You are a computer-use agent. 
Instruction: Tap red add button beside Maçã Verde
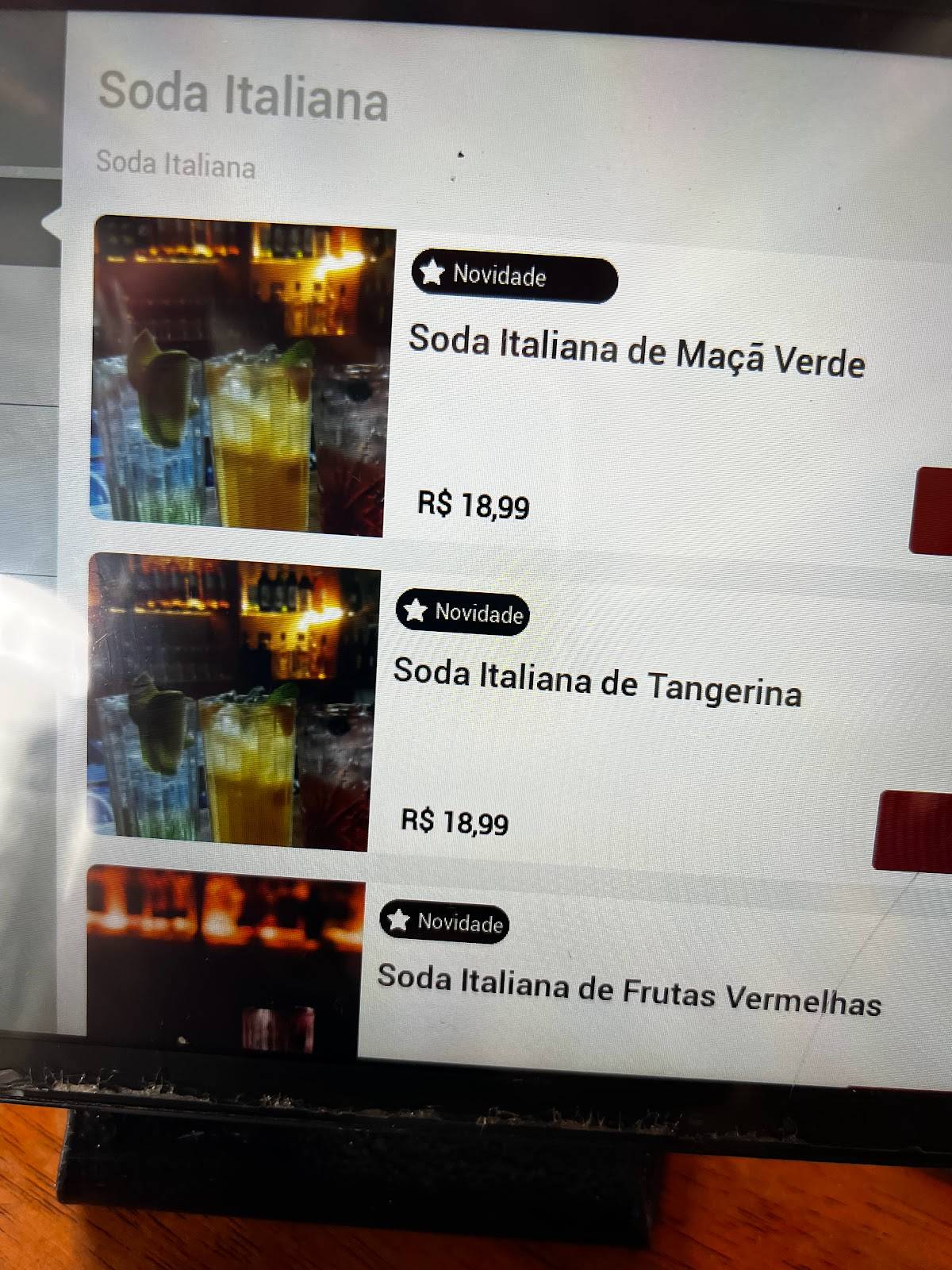[x=933, y=511]
